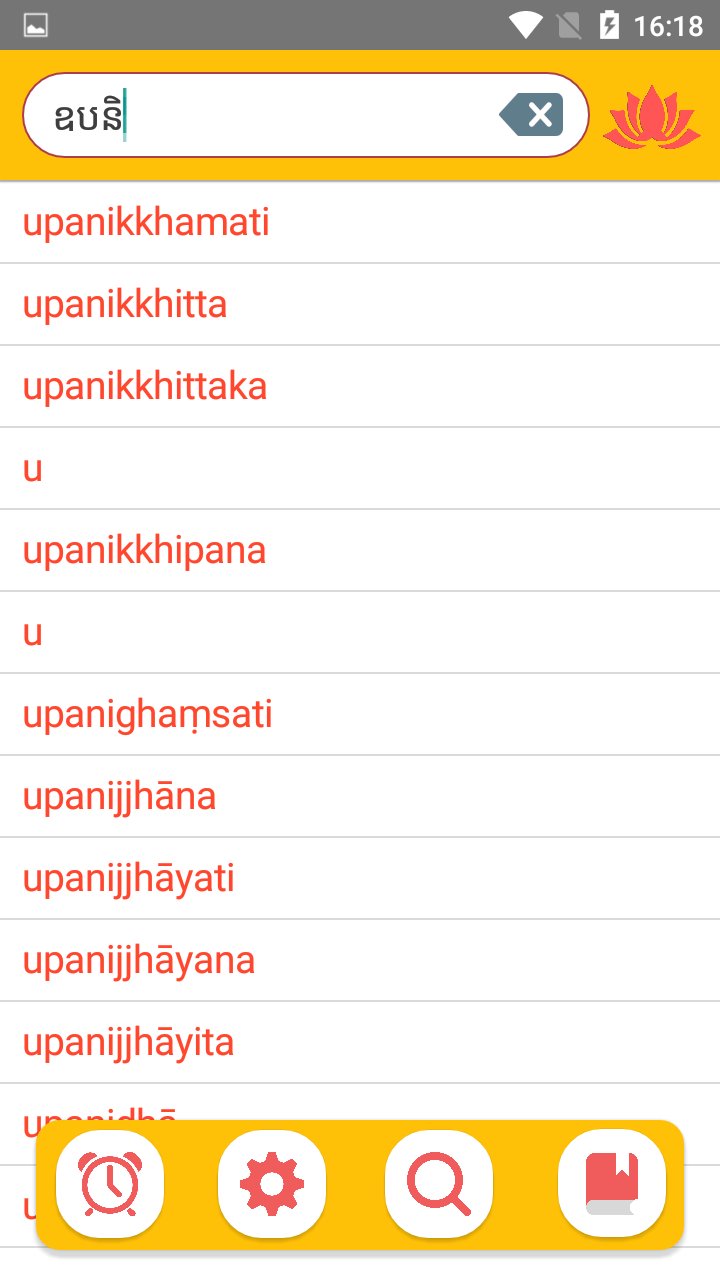Open the alarm clock history button
Image resolution: width=720 pixels, height=1280 pixels.
point(110,1184)
